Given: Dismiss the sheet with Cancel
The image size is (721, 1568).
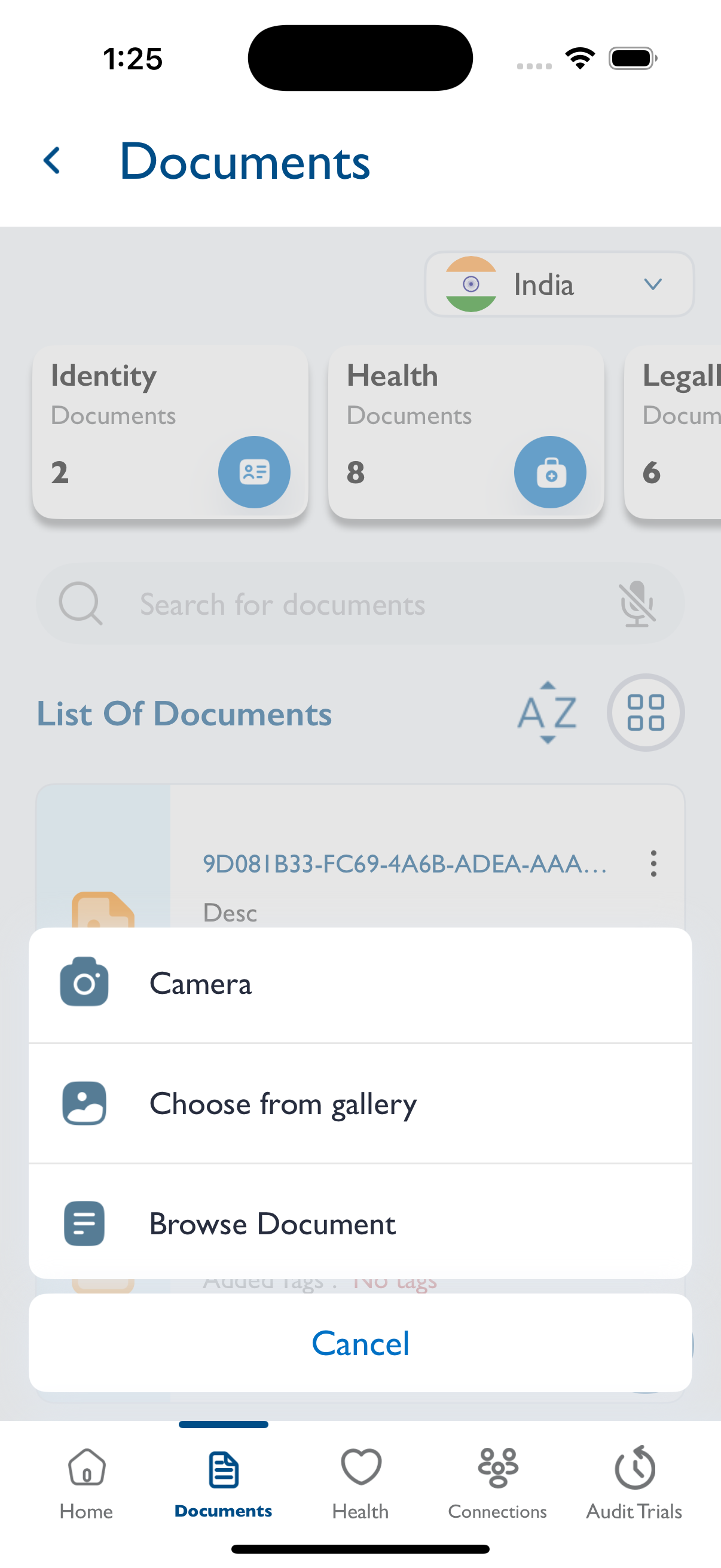Looking at the screenshot, I should pos(360,1343).
